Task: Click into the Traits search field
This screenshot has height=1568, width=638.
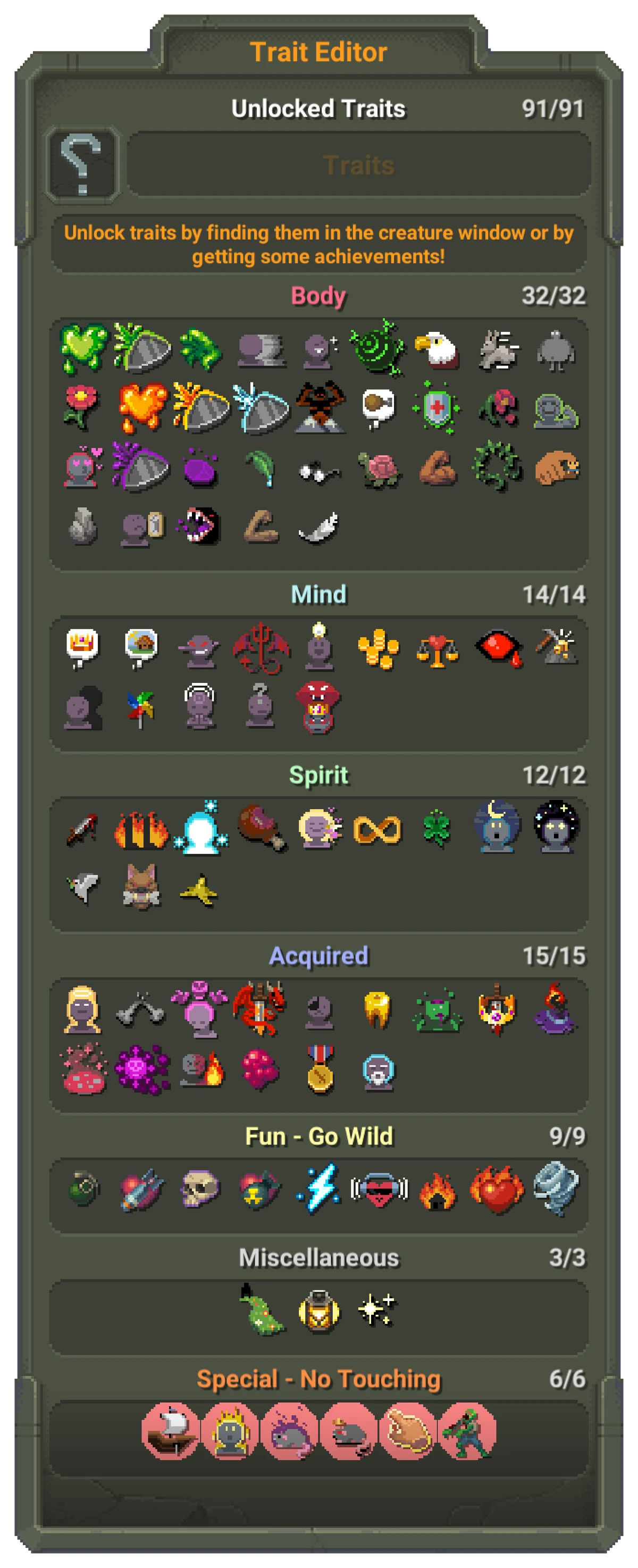Action: pos(359,165)
